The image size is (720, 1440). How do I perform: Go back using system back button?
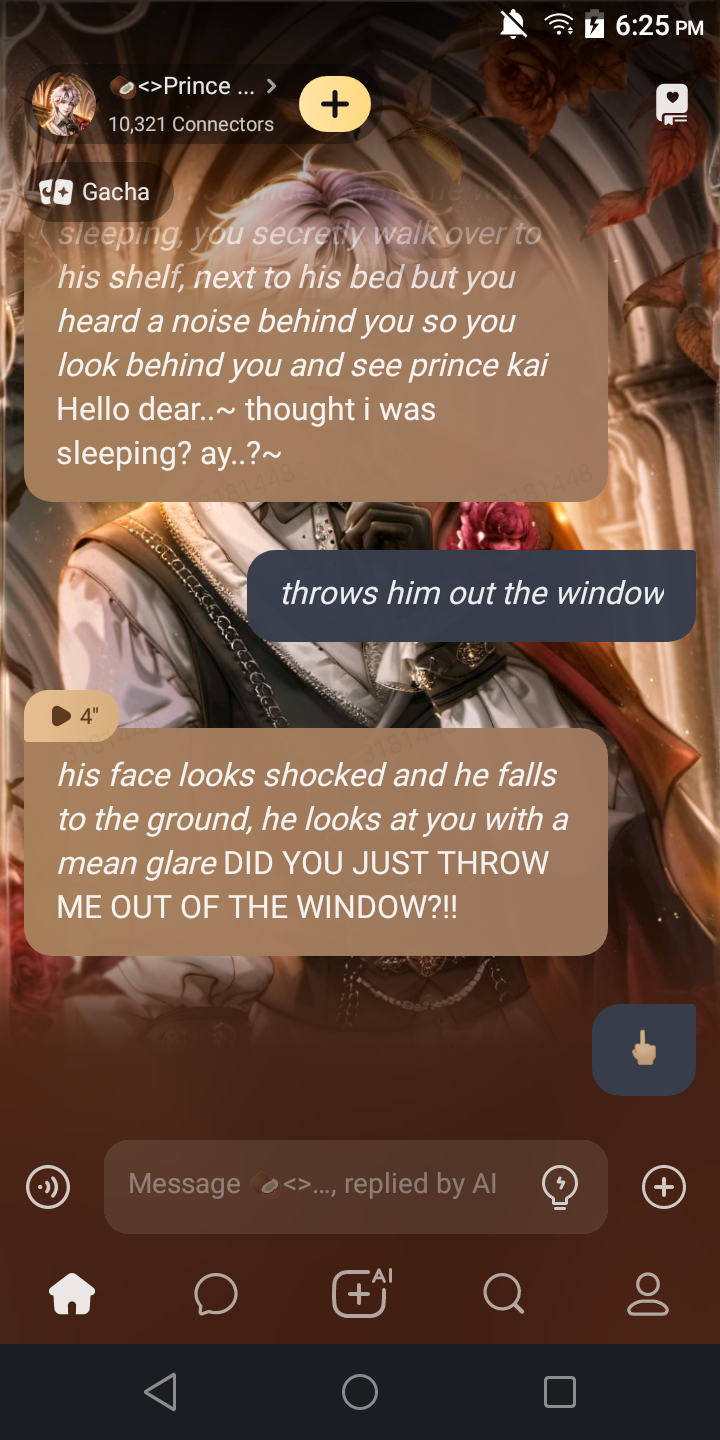160,1392
